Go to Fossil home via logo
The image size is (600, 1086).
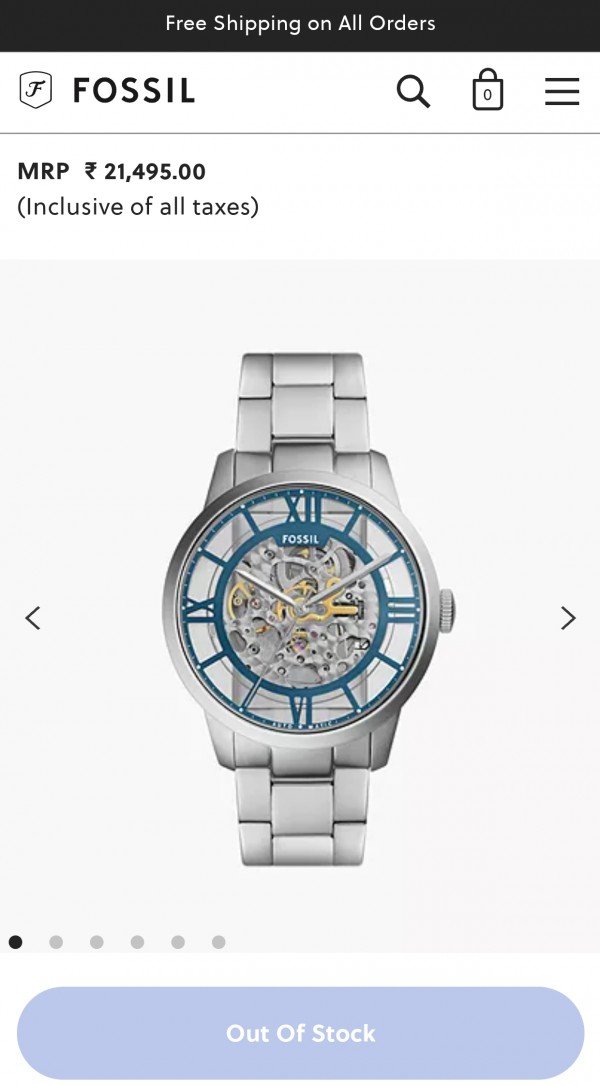(x=107, y=91)
